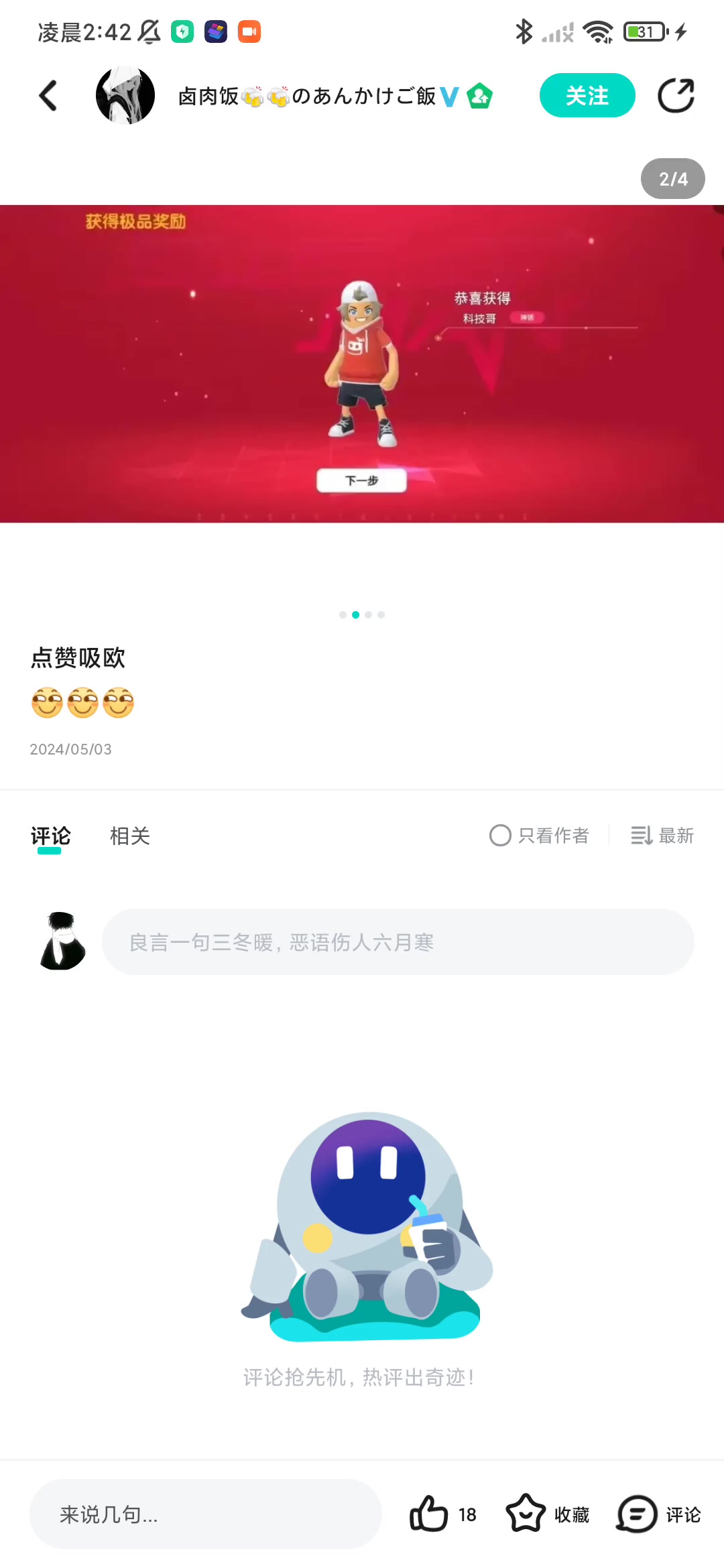The width and height of the screenshot is (724, 1568).
Task: Open the red reward image in the post
Action: point(362,363)
